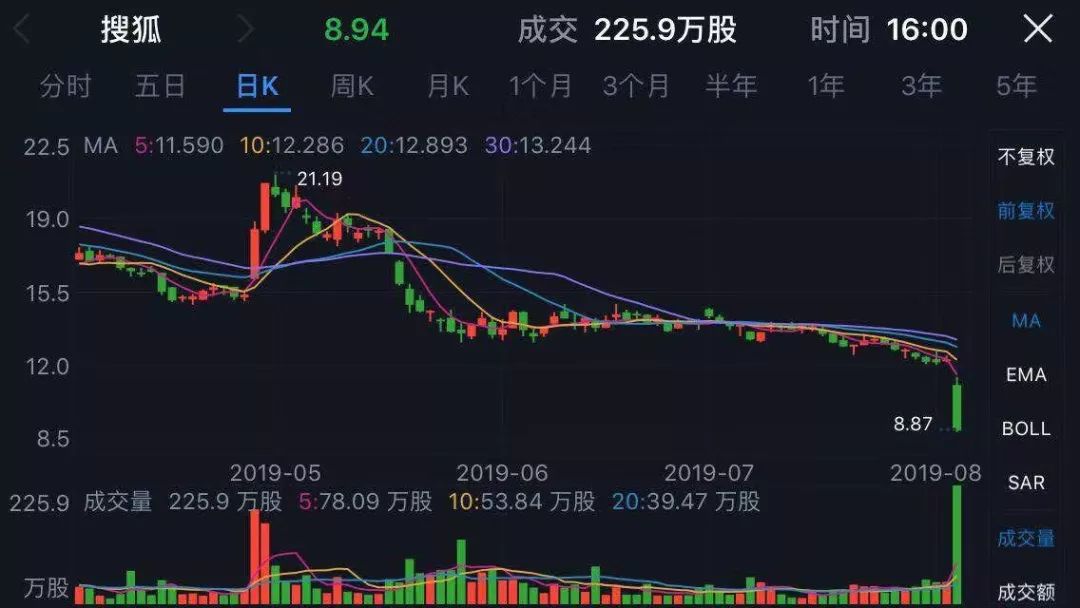Switch to the 分时 tab
Viewport: 1080px width, 608px height.
[66, 86]
